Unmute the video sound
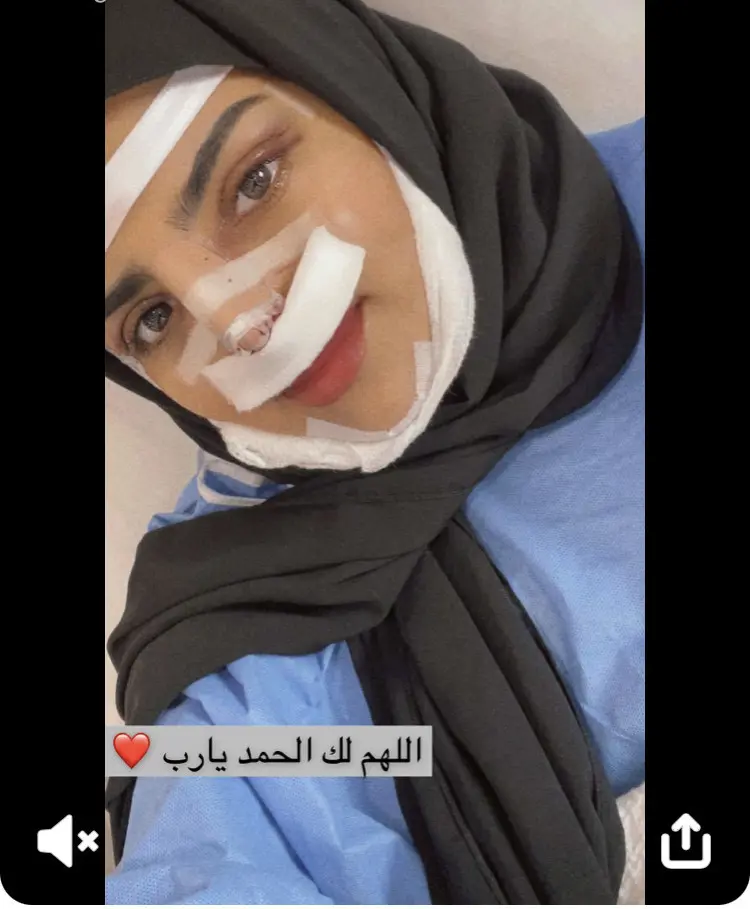Screen dimensions: 750x909 pos(67,841)
